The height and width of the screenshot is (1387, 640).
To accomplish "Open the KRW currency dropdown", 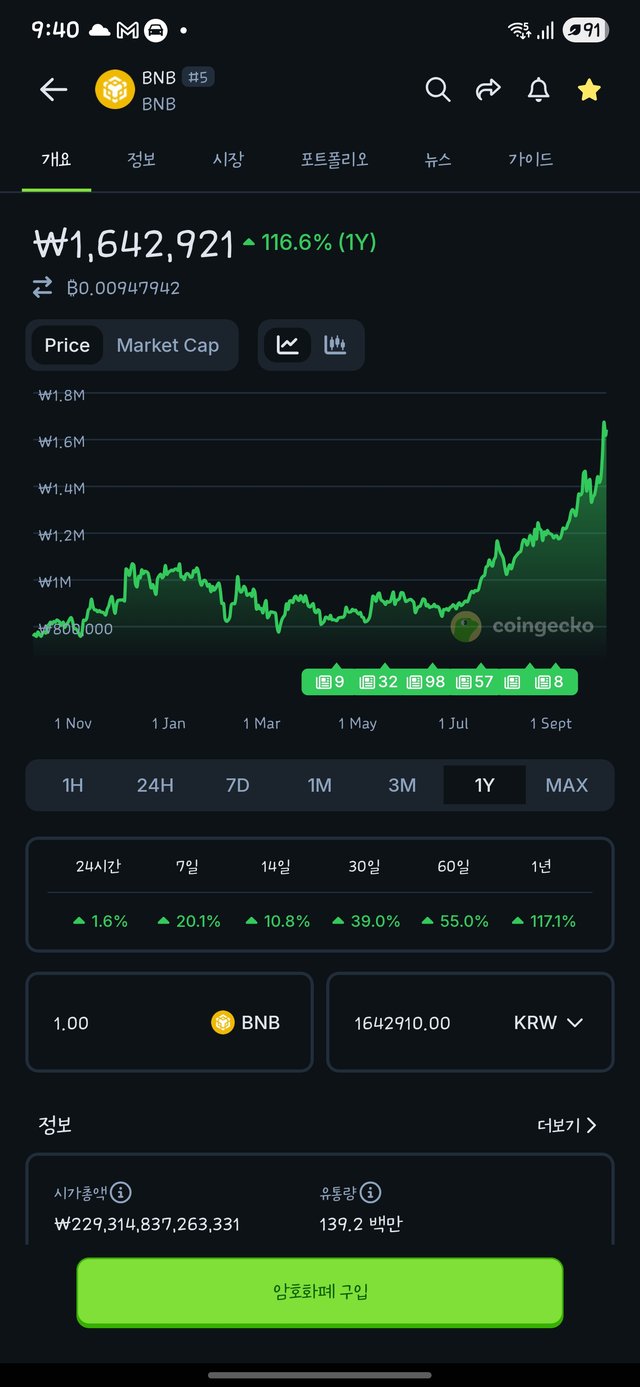I will click(548, 1023).
